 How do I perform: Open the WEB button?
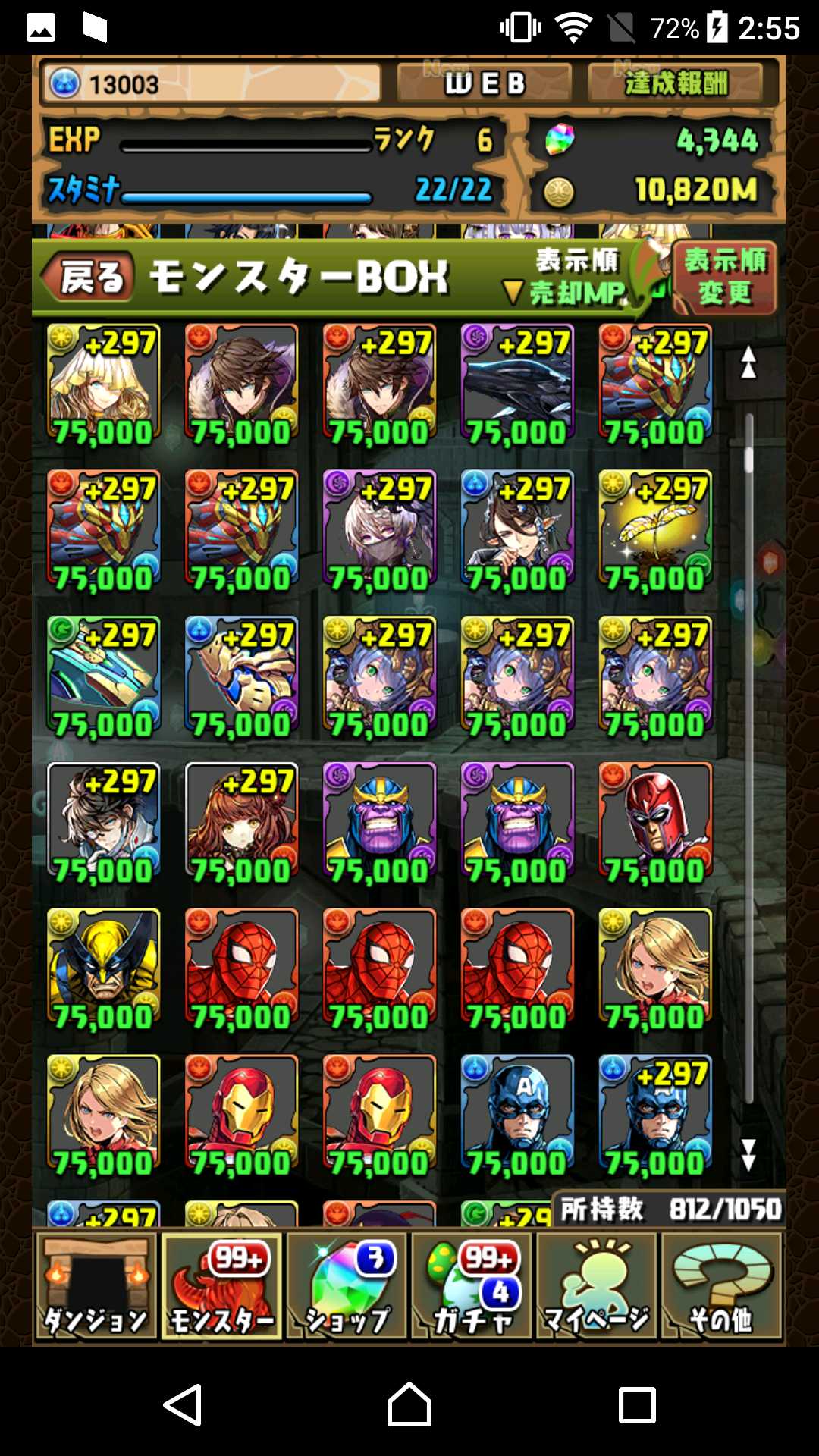484,83
